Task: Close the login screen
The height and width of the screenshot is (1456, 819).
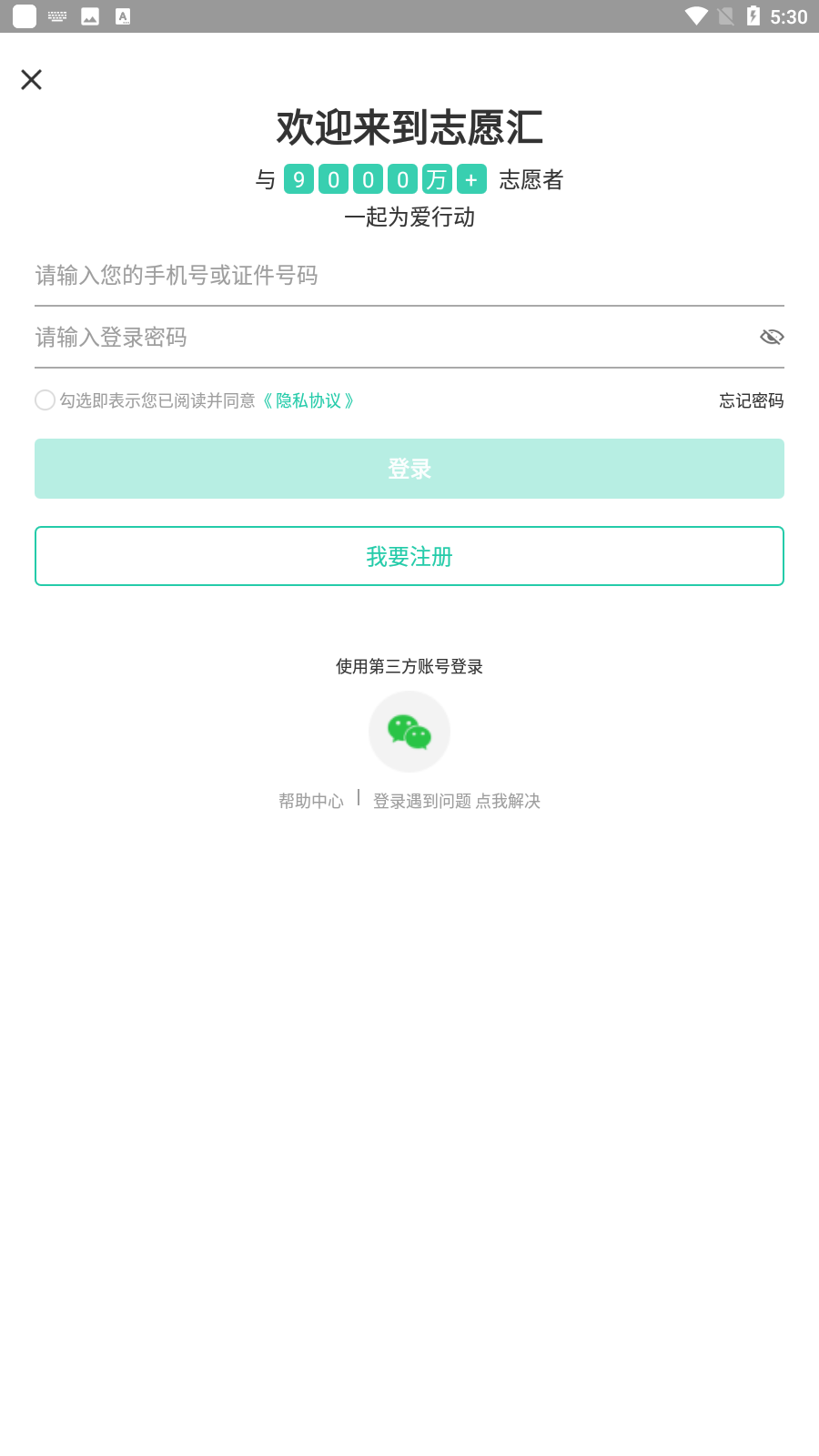Action: [x=32, y=80]
